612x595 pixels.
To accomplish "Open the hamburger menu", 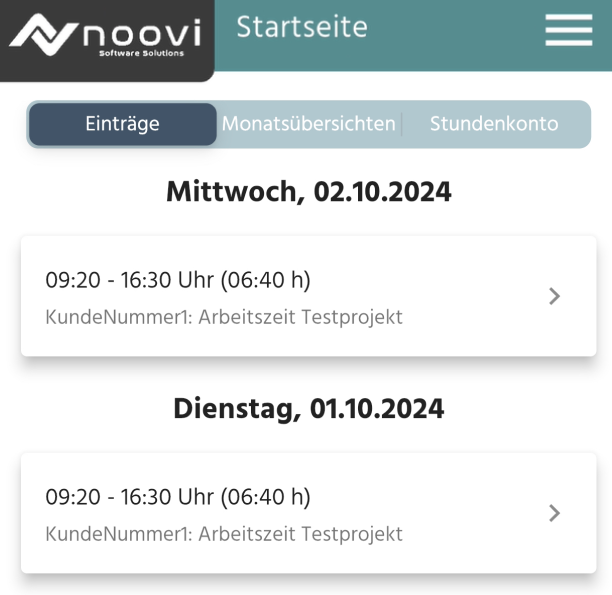I will click(x=568, y=31).
